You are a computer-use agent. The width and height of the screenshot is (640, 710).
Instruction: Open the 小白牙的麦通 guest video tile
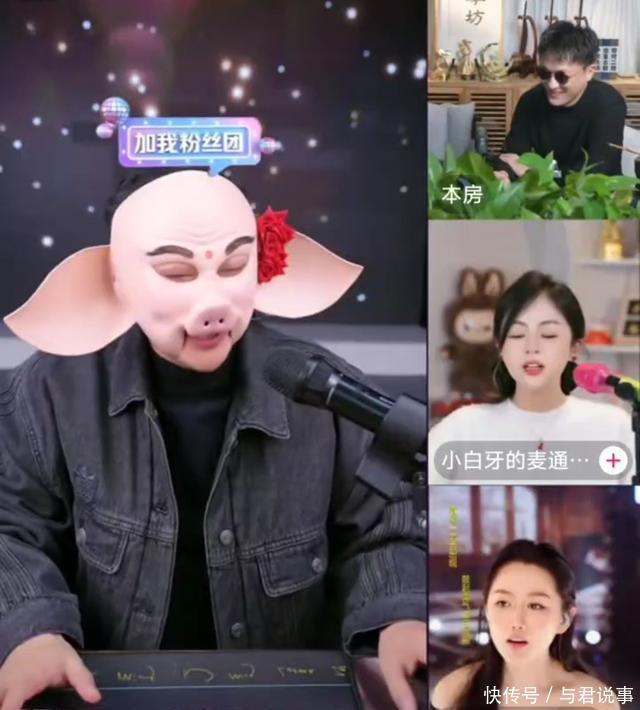532,340
